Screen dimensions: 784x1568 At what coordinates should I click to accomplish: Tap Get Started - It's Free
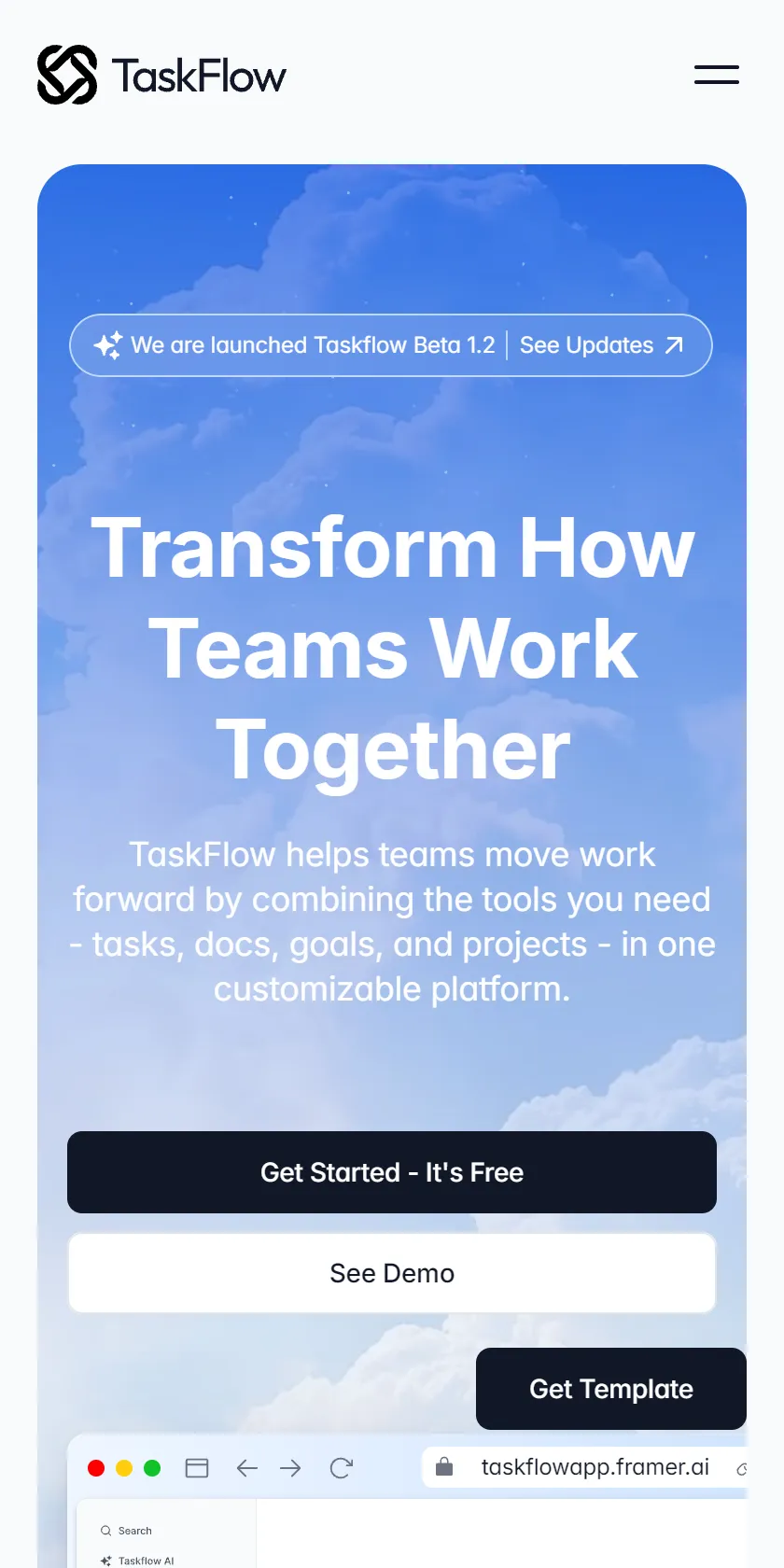[x=392, y=1172]
